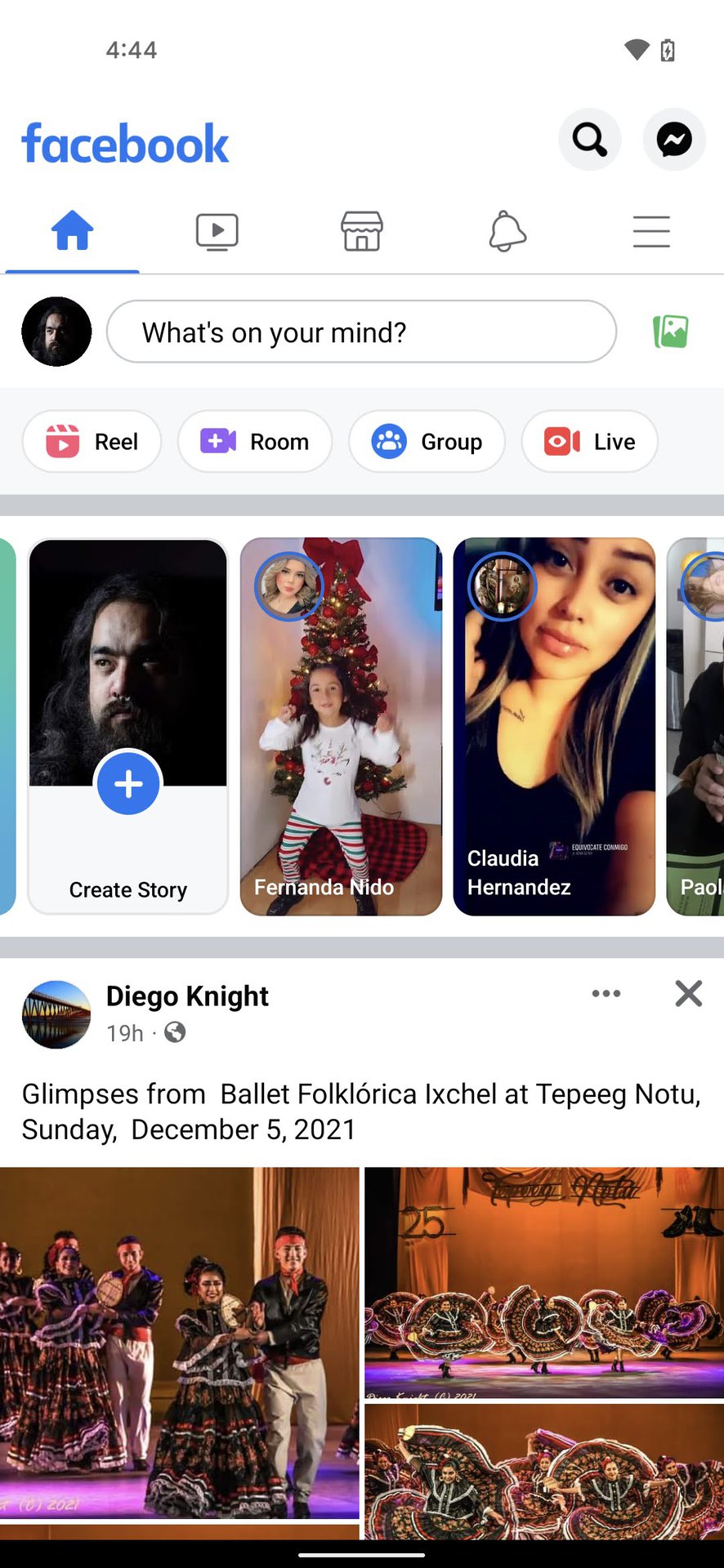The height and width of the screenshot is (1568, 724).
Task: Open options menu on Diego Knight's post
Action: click(x=606, y=994)
